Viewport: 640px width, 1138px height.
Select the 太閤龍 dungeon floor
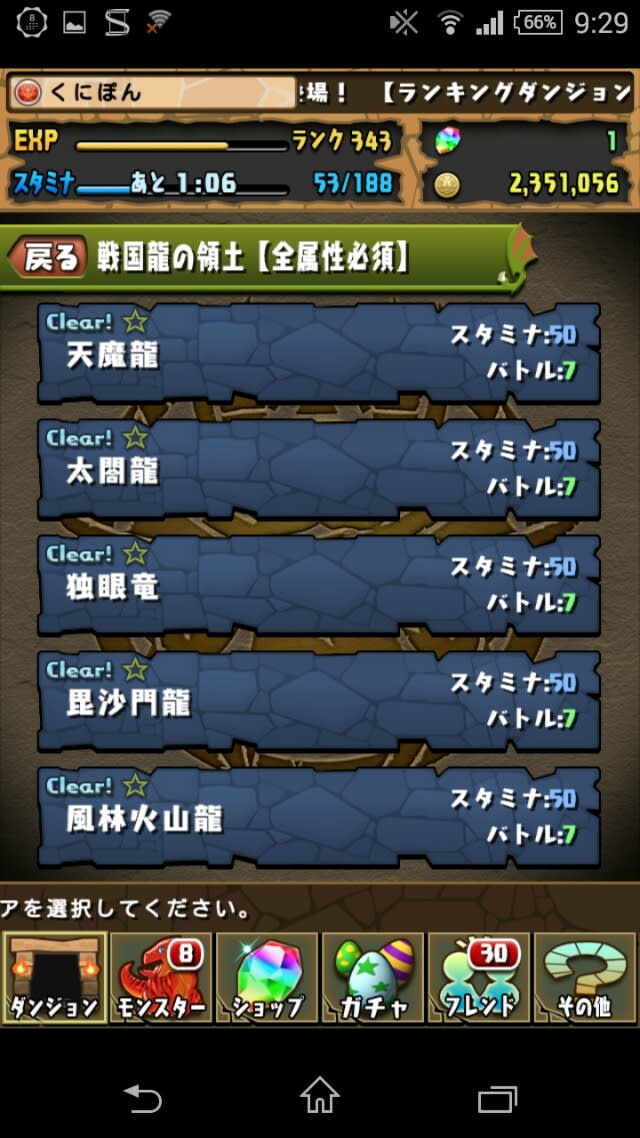[x=319, y=469]
